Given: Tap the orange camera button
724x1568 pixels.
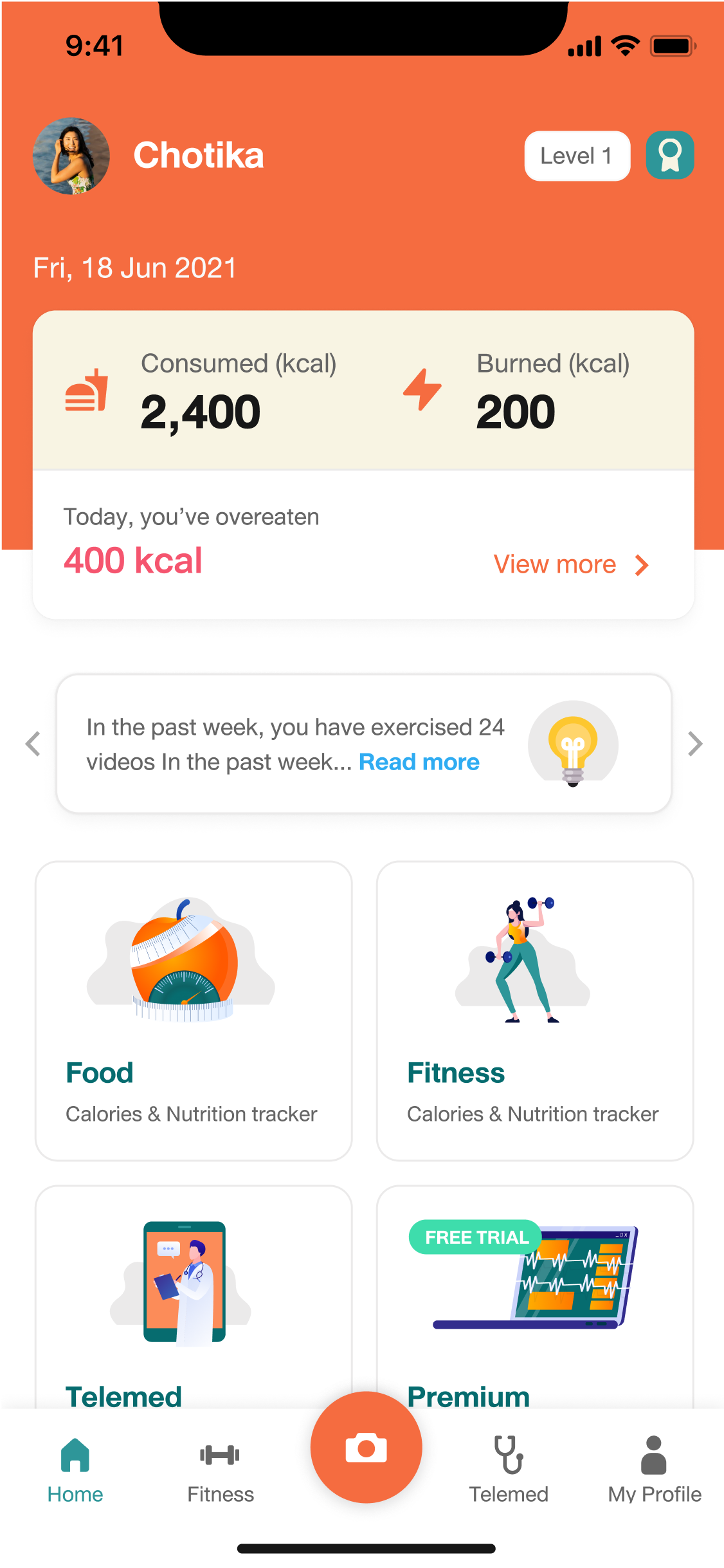Looking at the screenshot, I should (x=366, y=1448).
